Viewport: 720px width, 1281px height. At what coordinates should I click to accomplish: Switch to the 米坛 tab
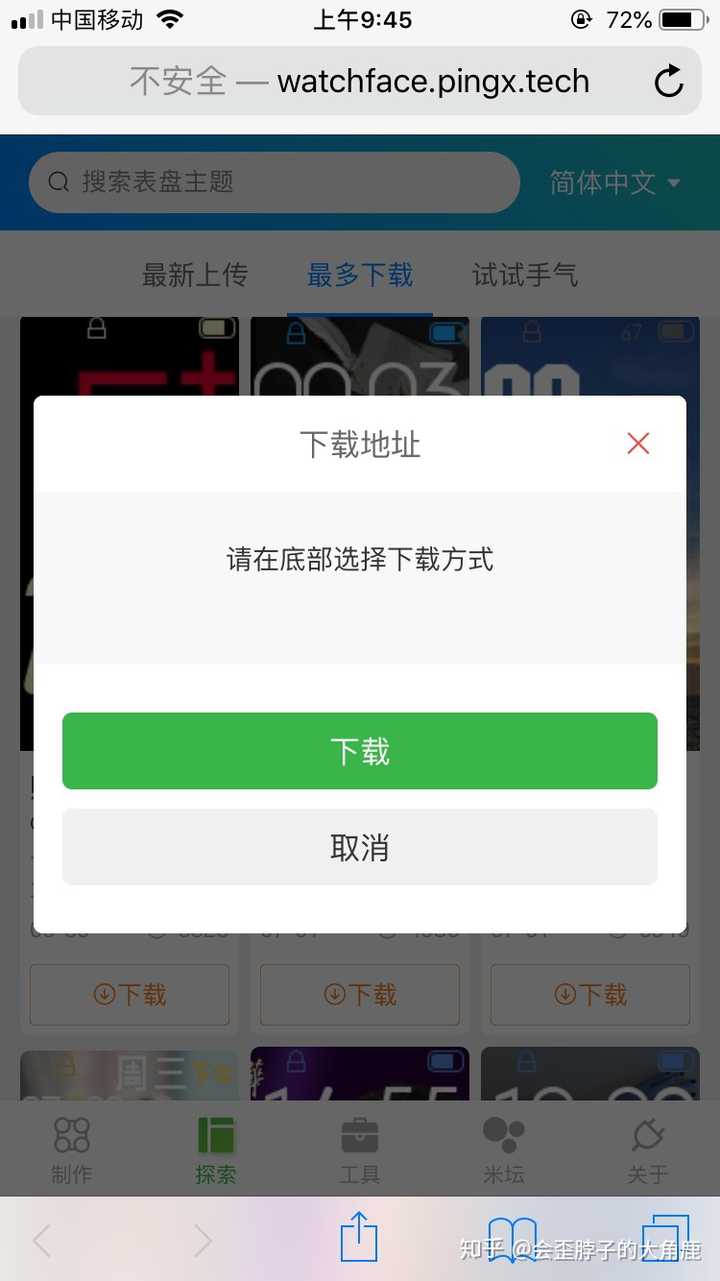(x=503, y=1150)
